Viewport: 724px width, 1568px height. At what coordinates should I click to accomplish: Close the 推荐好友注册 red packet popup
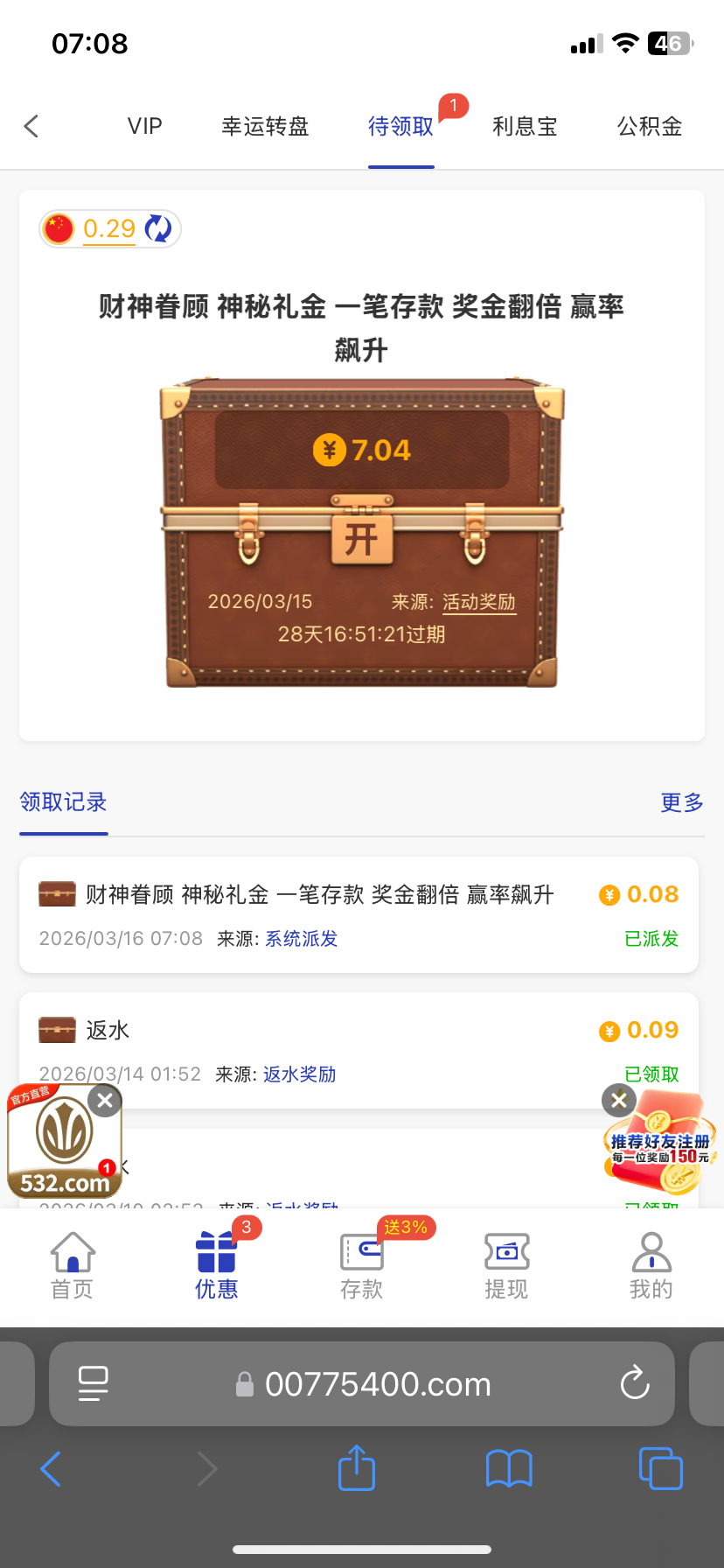(x=619, y=1100)
